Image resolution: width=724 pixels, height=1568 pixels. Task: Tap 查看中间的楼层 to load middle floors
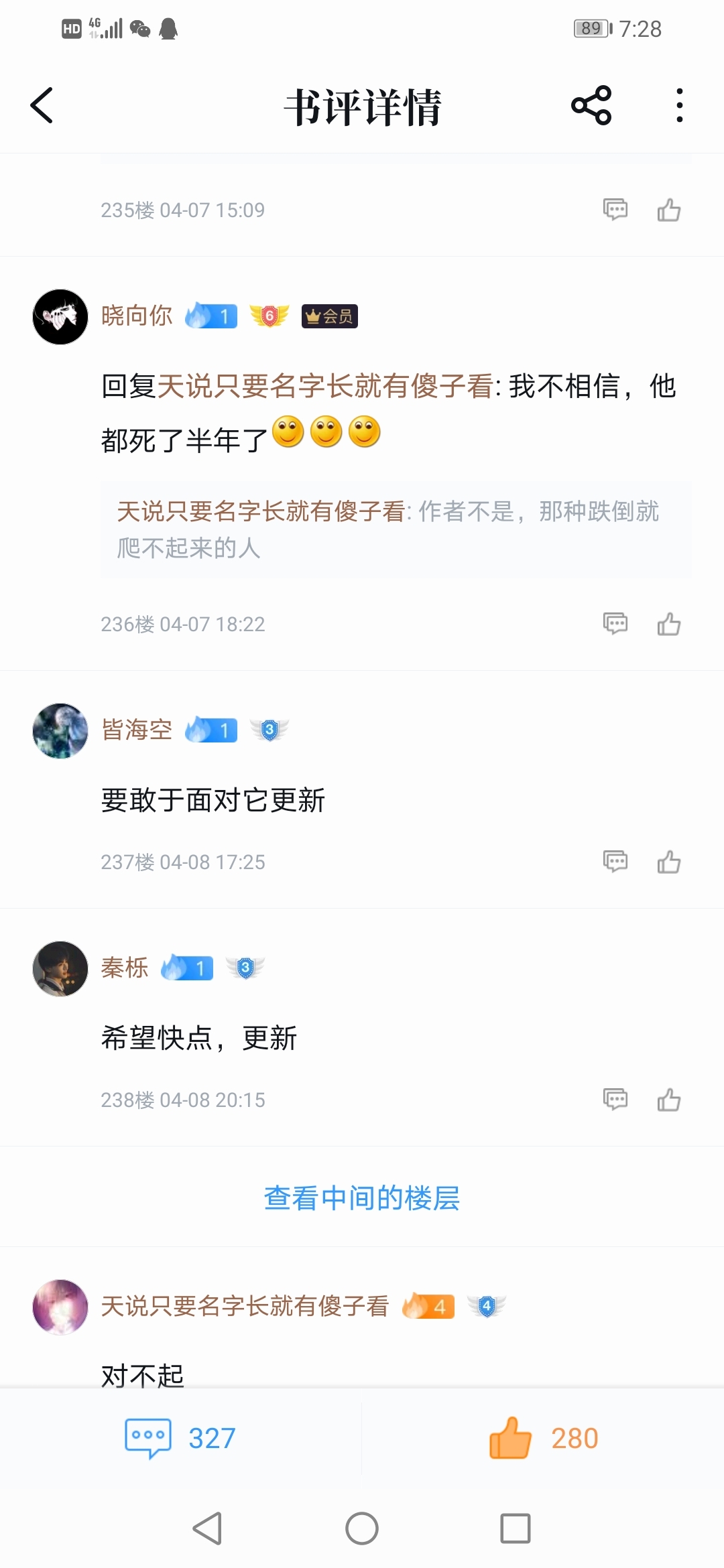[362, 1198]
